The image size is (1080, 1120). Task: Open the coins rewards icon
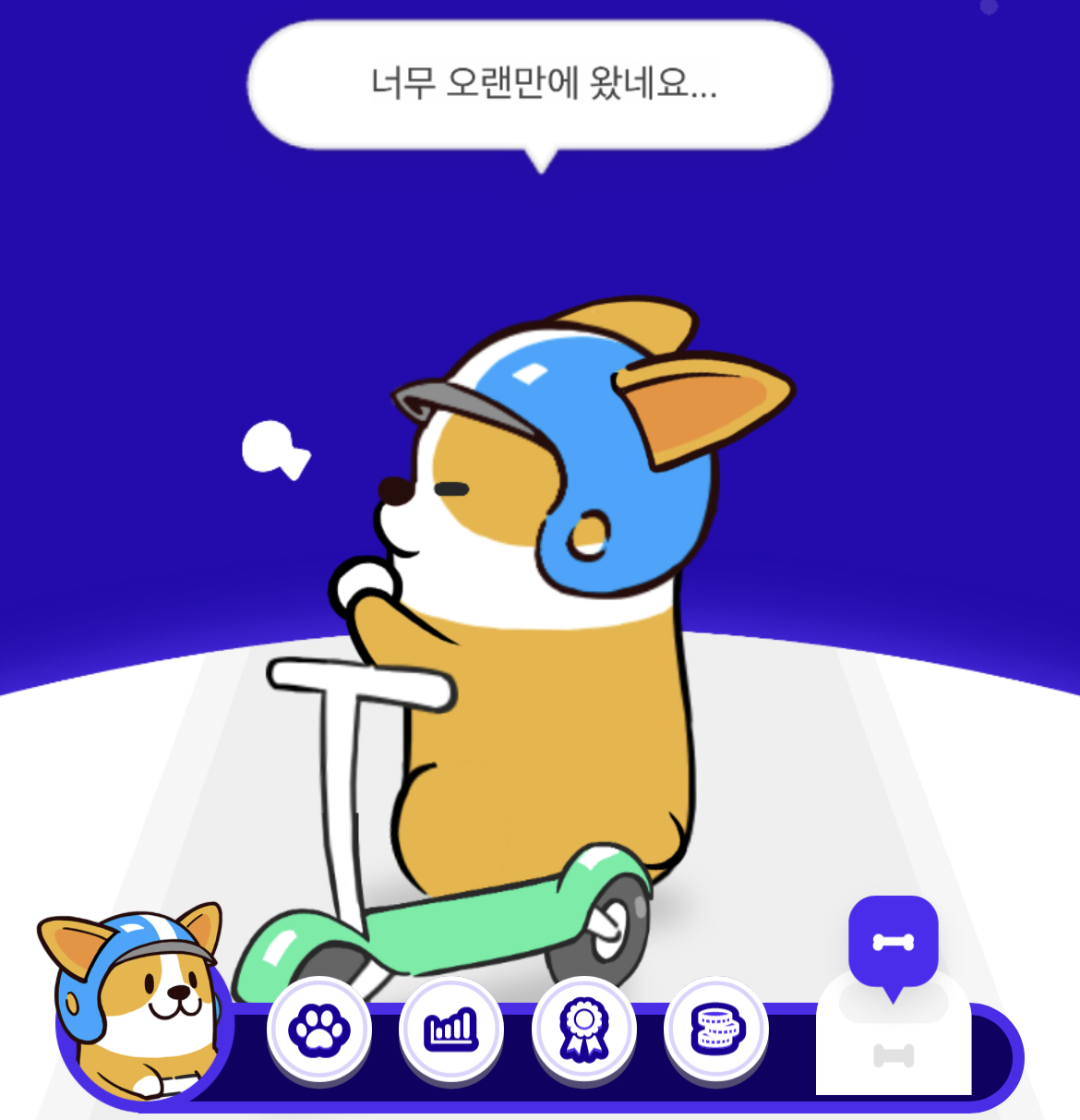click(716, 1029)
